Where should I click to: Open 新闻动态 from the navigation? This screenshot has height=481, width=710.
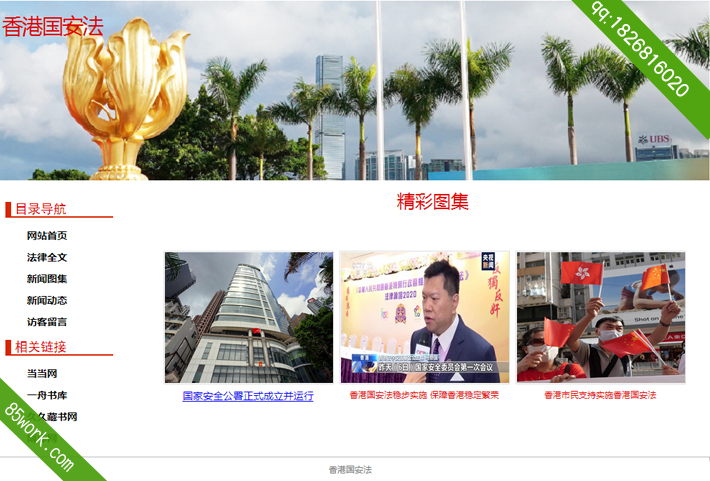click(x=47, y=301)
